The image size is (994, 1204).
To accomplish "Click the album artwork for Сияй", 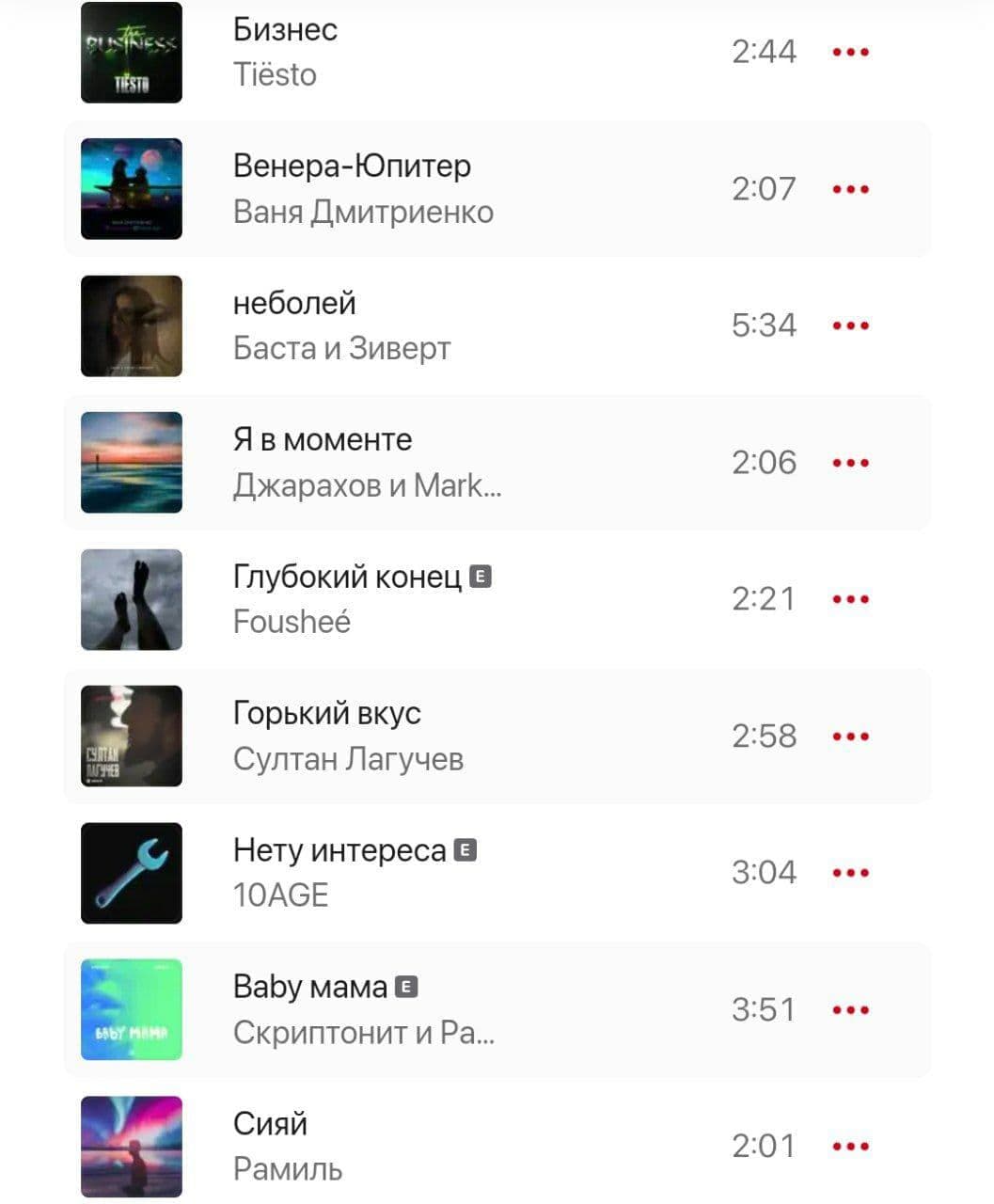I will [x=132, y=1146].
